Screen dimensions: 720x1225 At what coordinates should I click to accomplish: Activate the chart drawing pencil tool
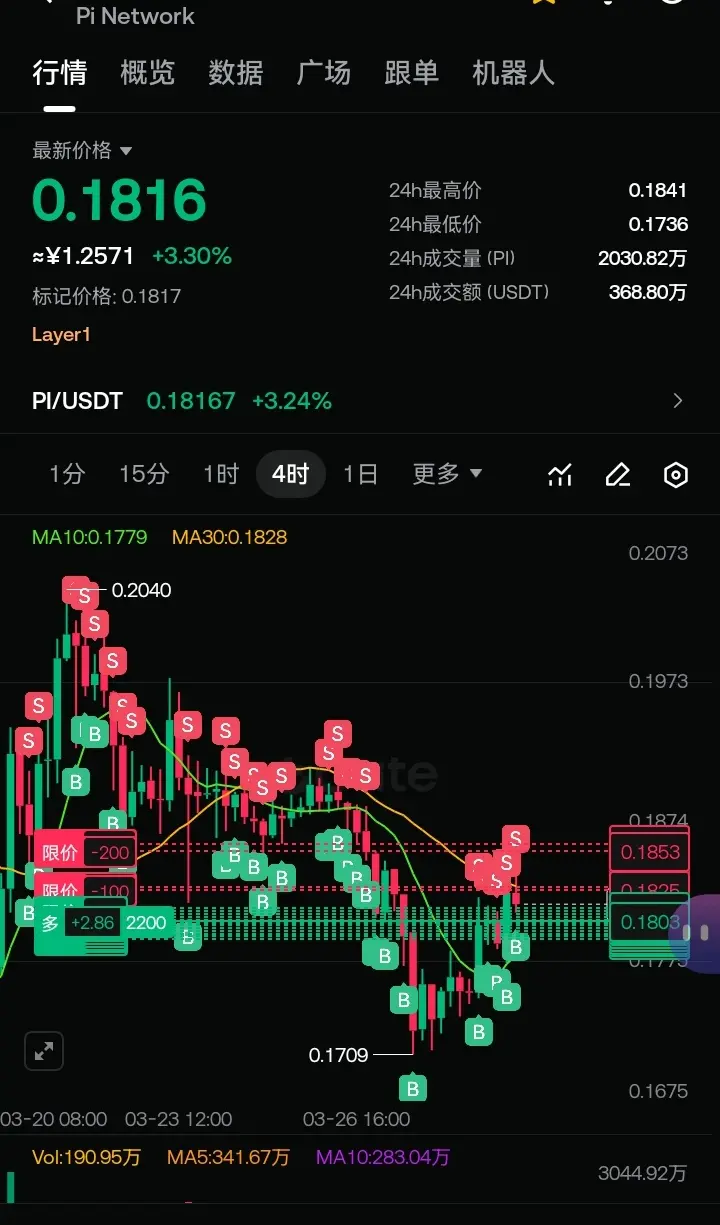(618, 475)
